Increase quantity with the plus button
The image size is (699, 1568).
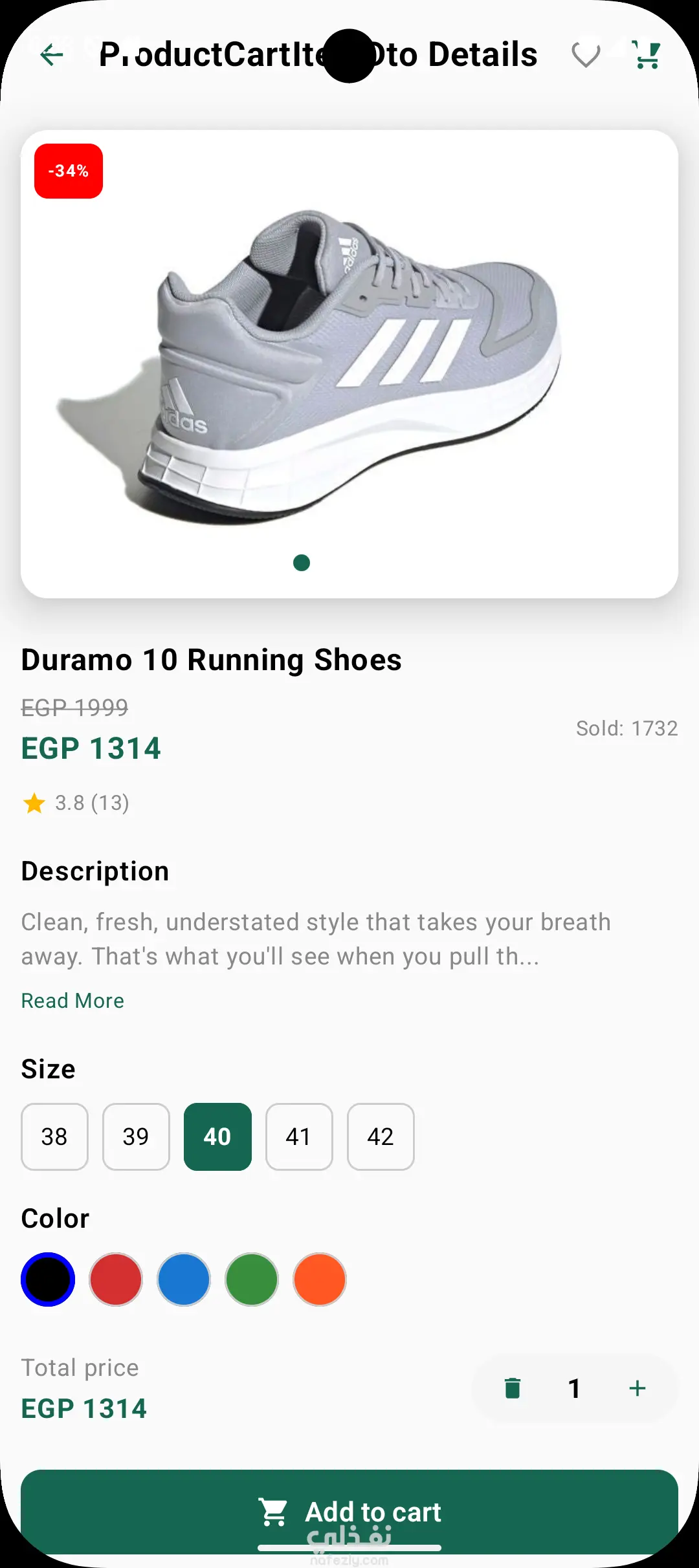(638, 1388)
